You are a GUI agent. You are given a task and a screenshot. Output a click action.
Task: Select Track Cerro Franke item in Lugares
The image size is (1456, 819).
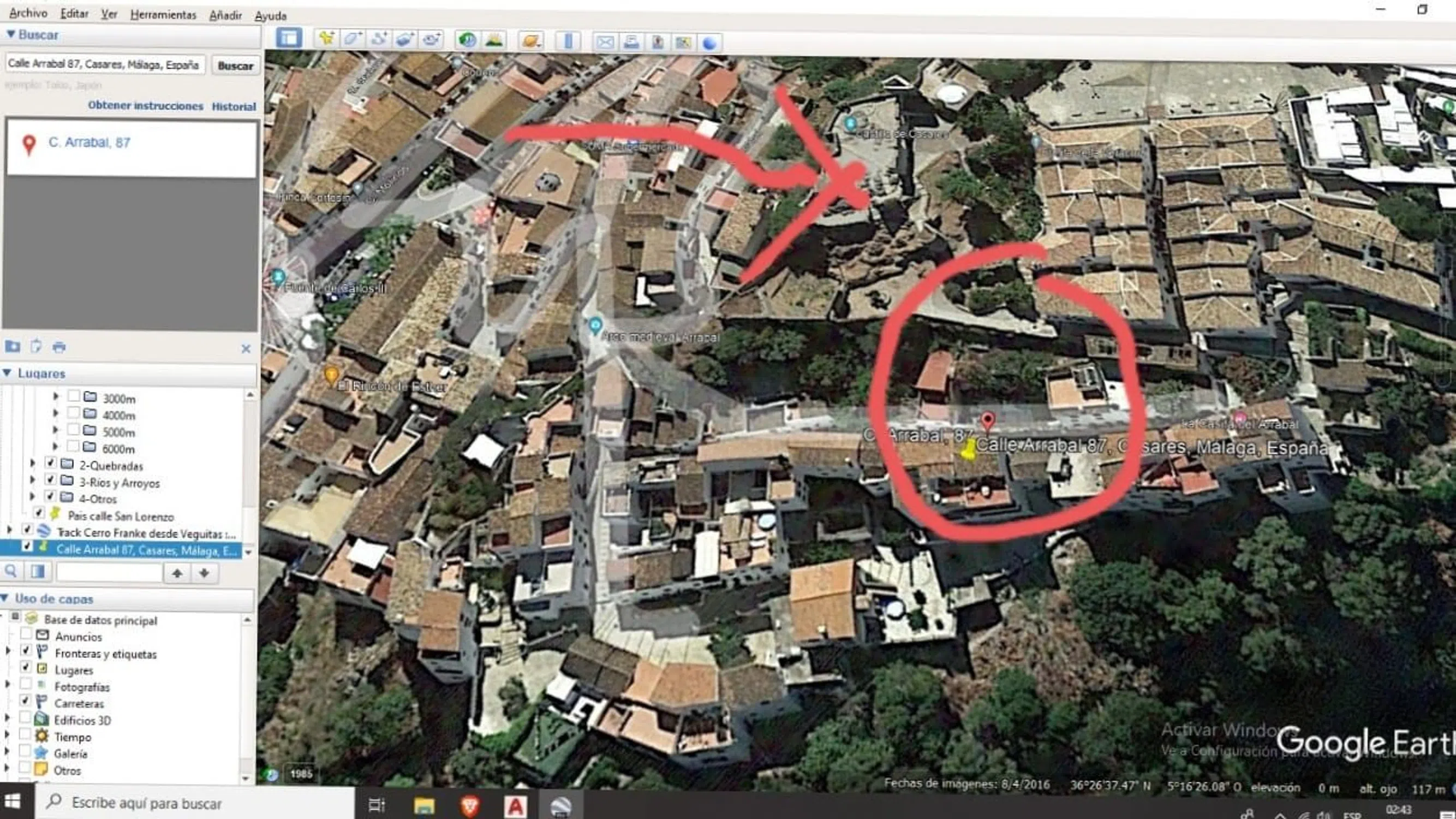coord(146,533)
